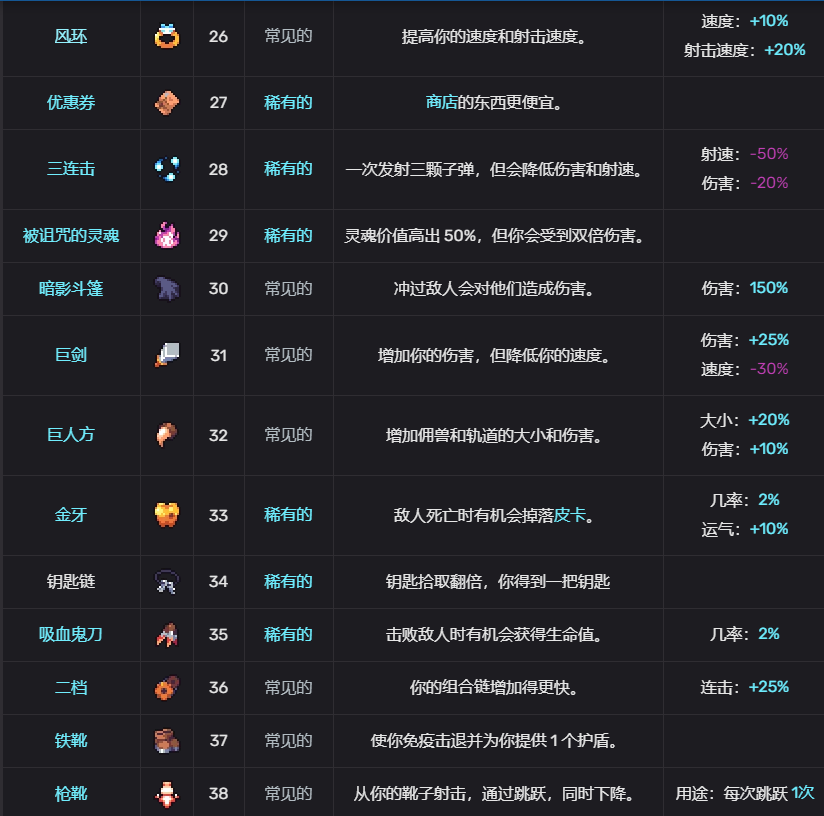This screenshot has width=824, height=816.
Task: Open the 吸血鬼刀 item link
Action: (70, 635)
